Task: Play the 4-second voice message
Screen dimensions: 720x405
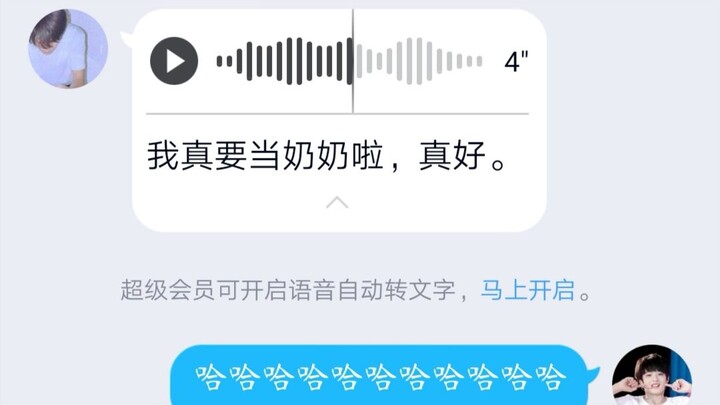Action: [175, 62]
